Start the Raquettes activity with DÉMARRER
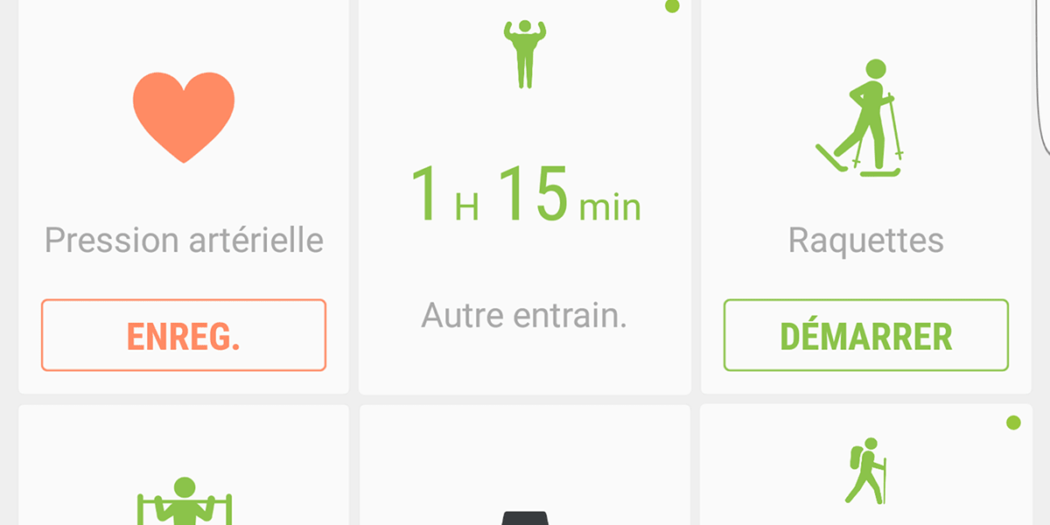 [865, 336]
